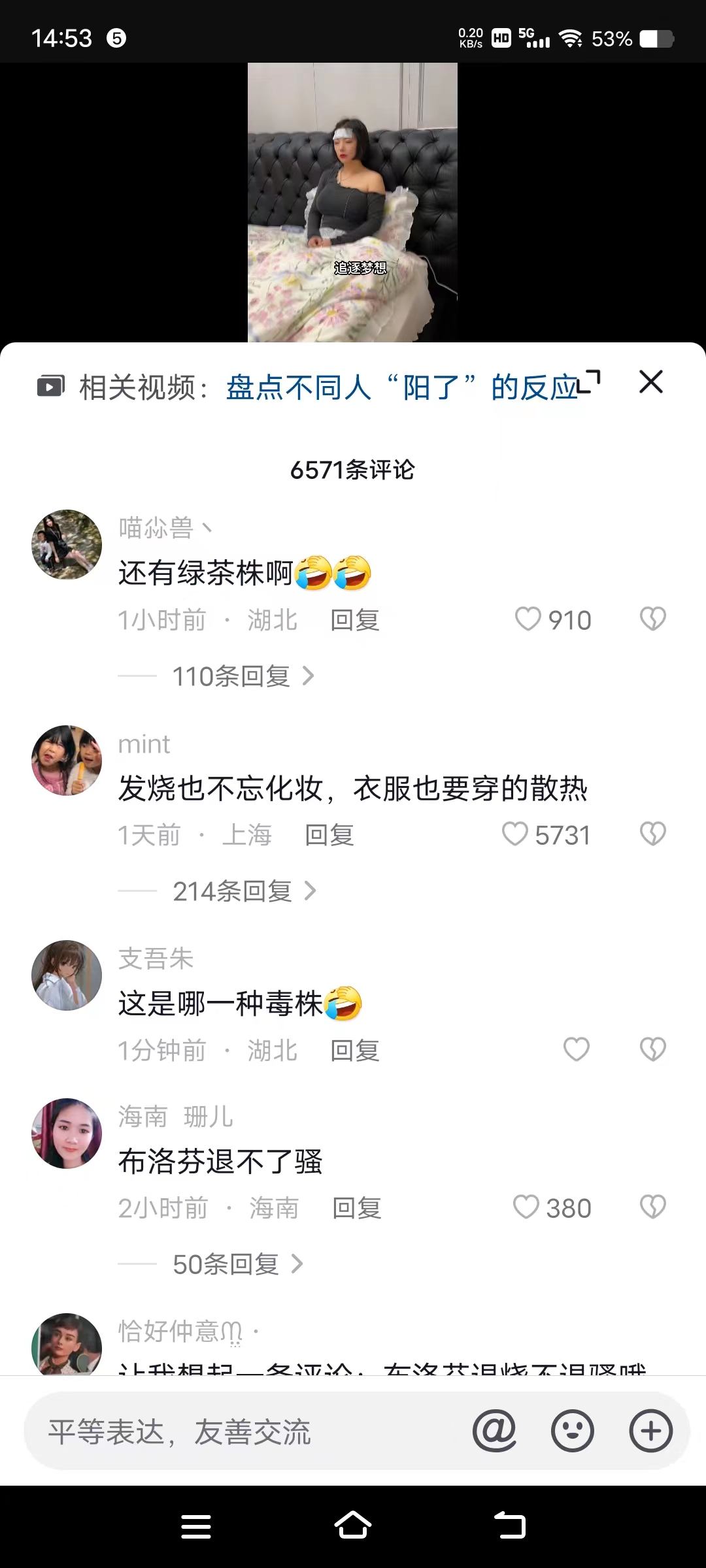Mention someone with the @ icon
This screenshot has height=1568, width=706.
click(x=494, y=1431)
